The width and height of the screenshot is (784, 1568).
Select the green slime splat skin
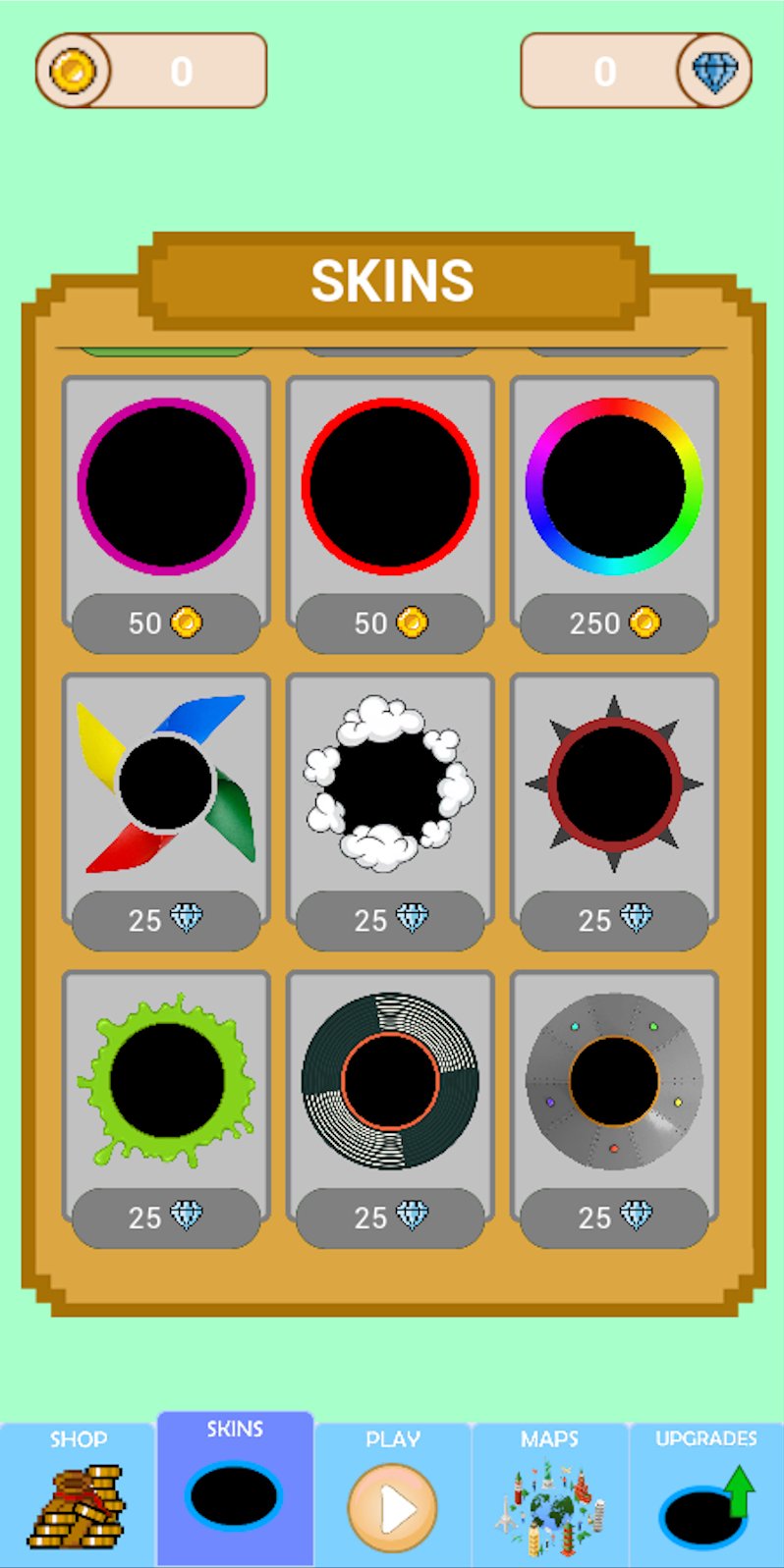click(x=166, y=1080)
